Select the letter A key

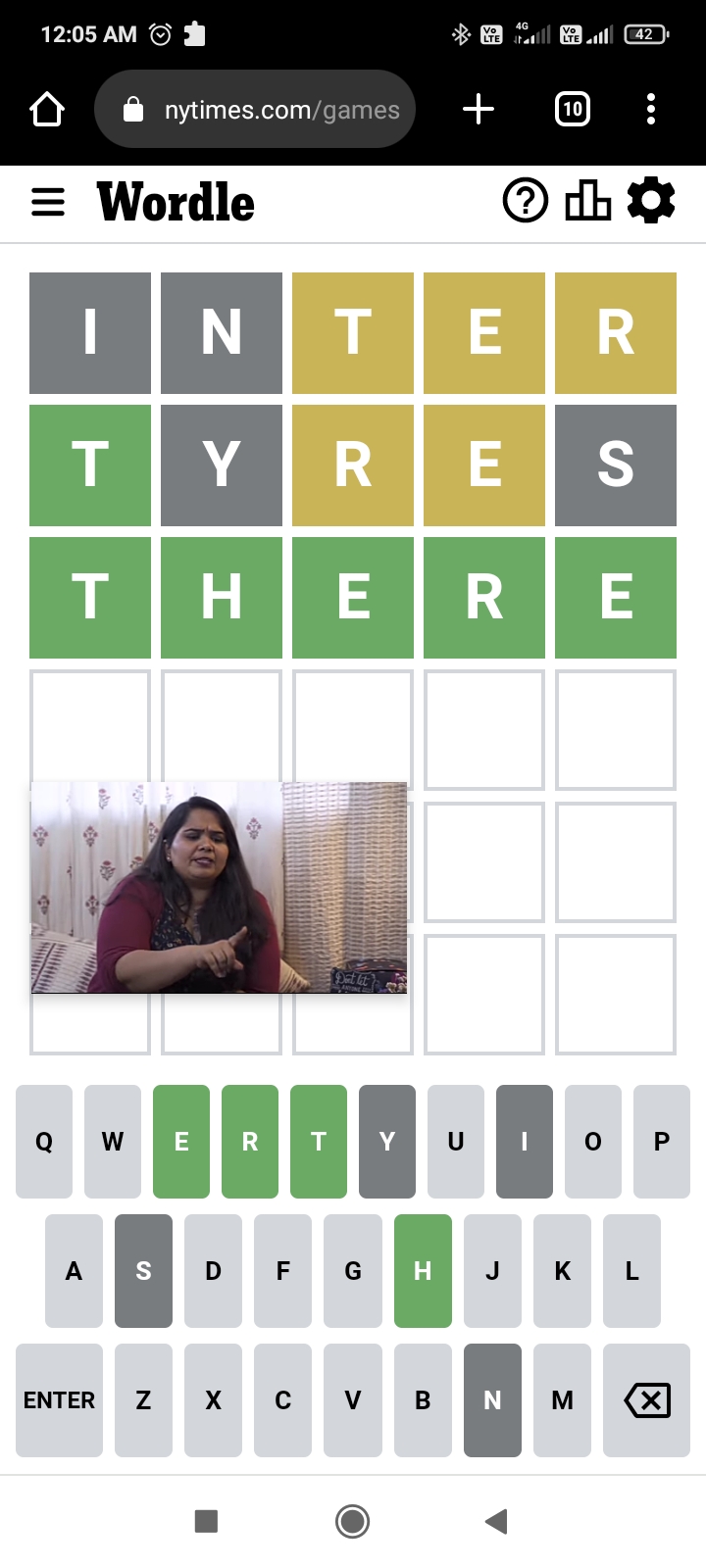[x=74, y=1270]
